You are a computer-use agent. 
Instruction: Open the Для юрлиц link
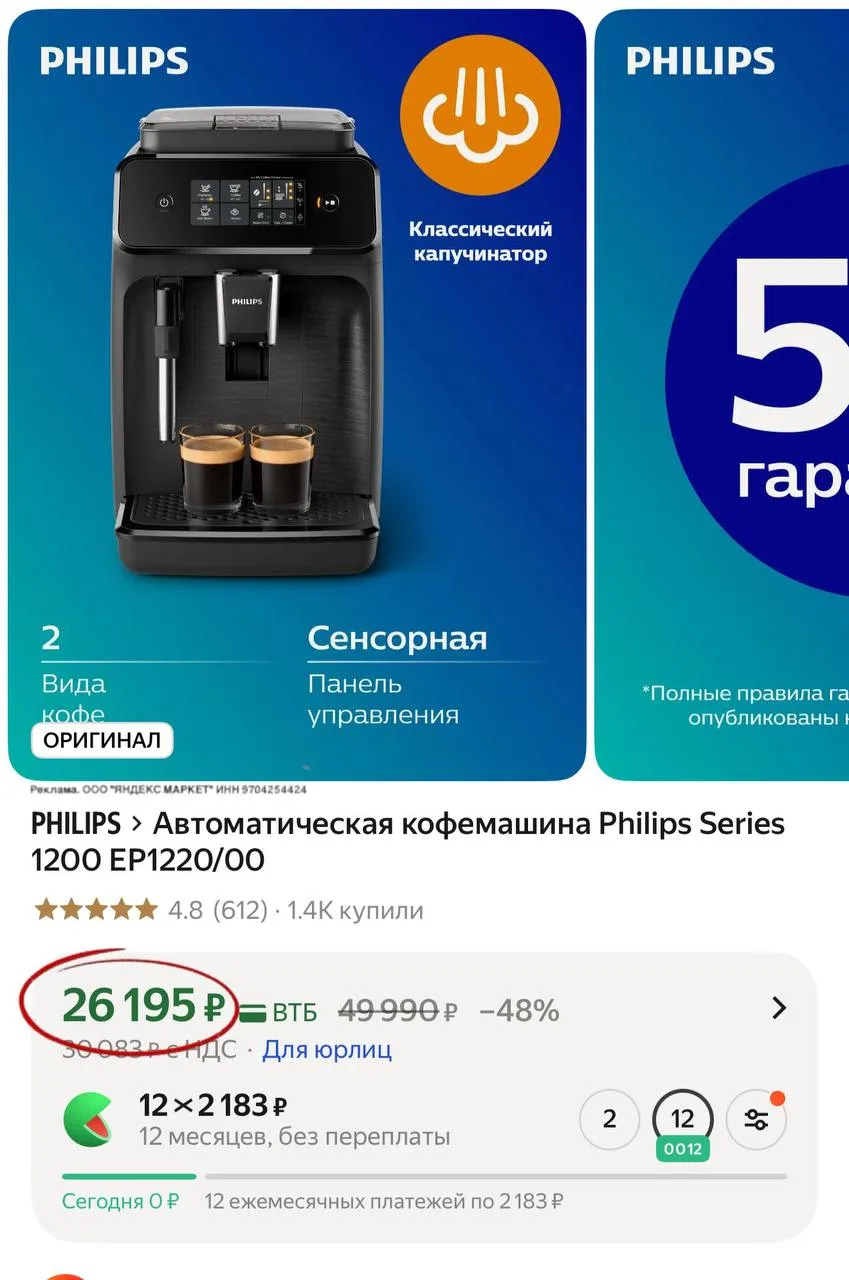pos(327,1050)
